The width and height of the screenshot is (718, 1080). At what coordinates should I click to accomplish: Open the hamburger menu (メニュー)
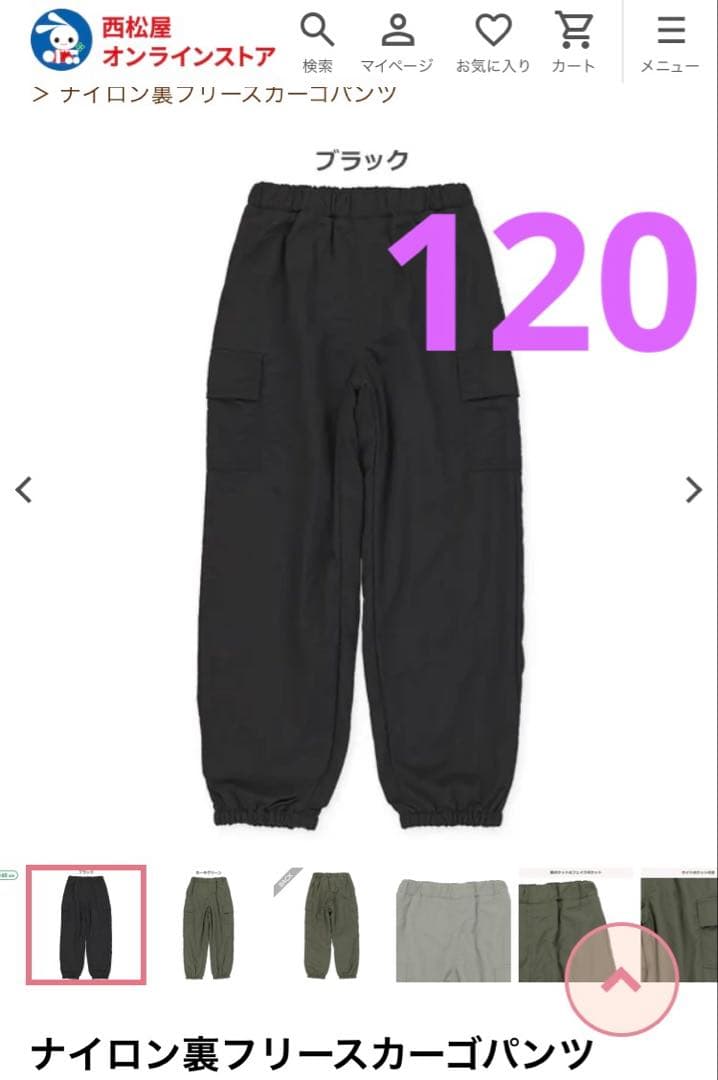670,42
